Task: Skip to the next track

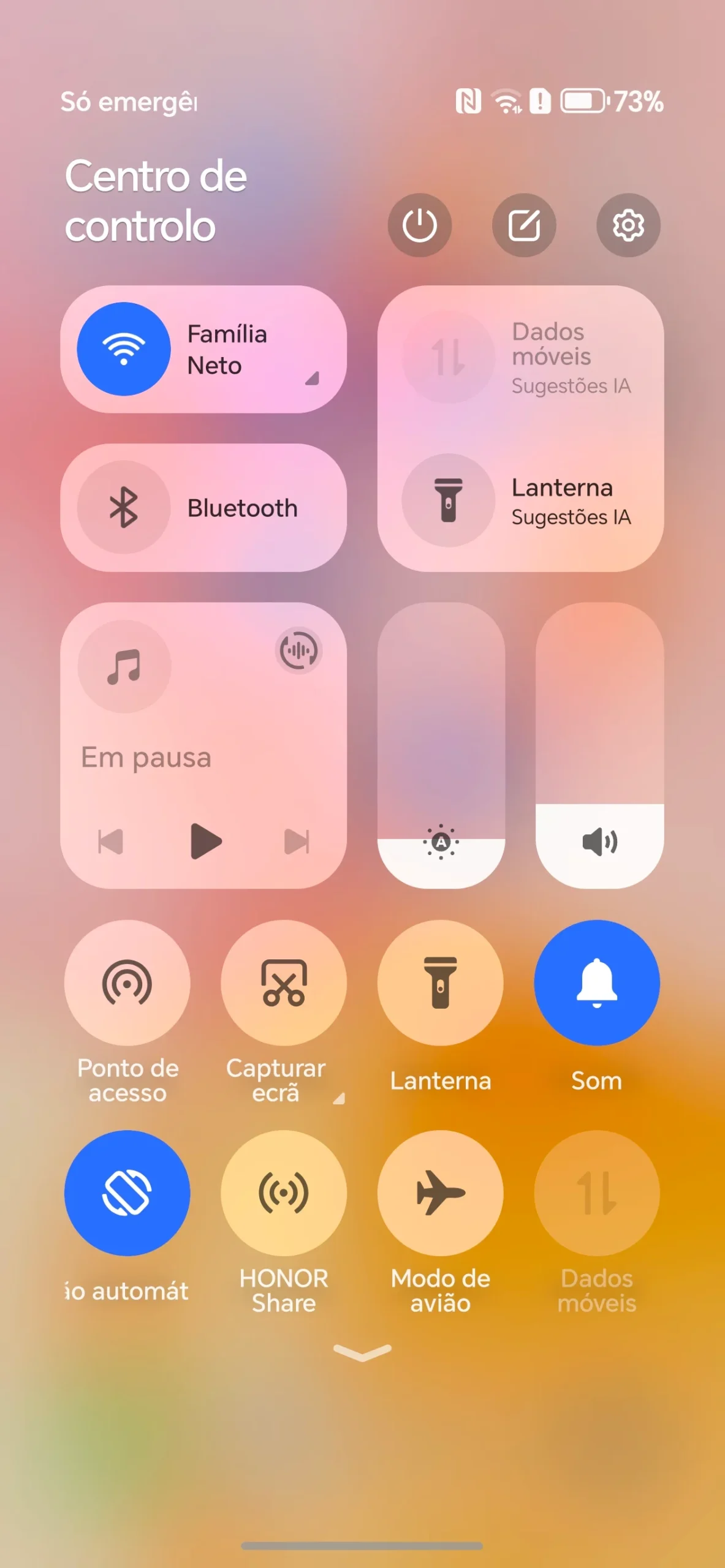Action: click(297, 842)
